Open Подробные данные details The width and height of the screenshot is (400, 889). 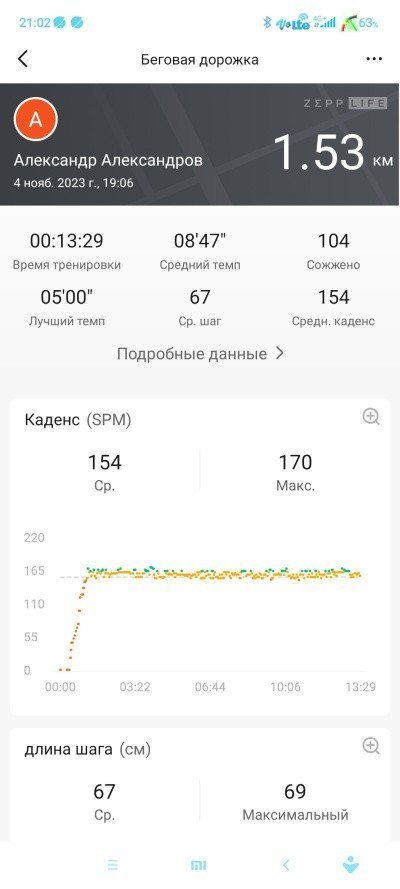[200, 354]
